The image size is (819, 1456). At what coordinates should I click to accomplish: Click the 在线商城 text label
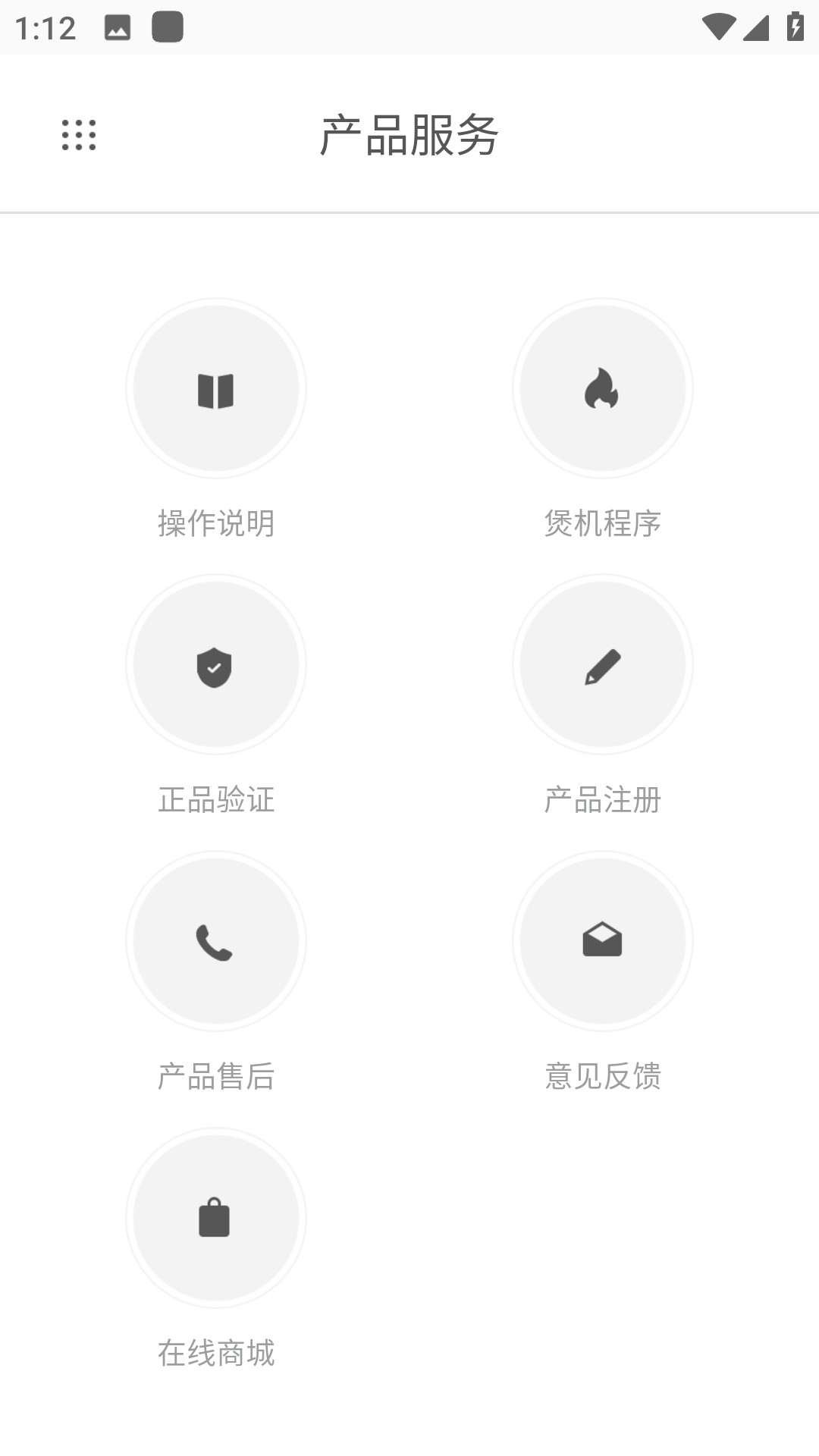217,1352
